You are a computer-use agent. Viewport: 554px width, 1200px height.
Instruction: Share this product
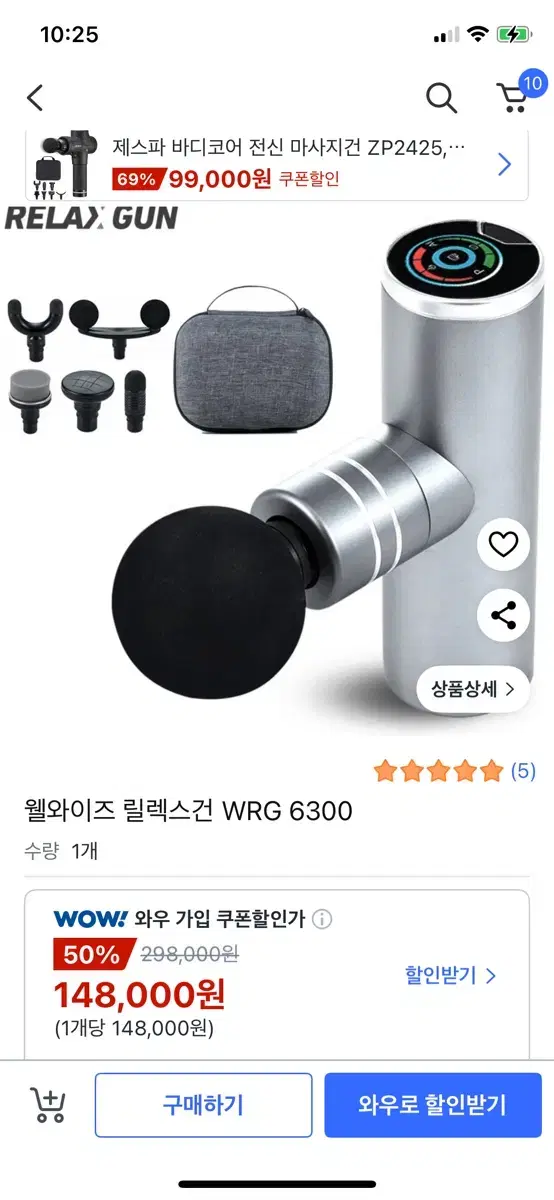pos(503,616)
